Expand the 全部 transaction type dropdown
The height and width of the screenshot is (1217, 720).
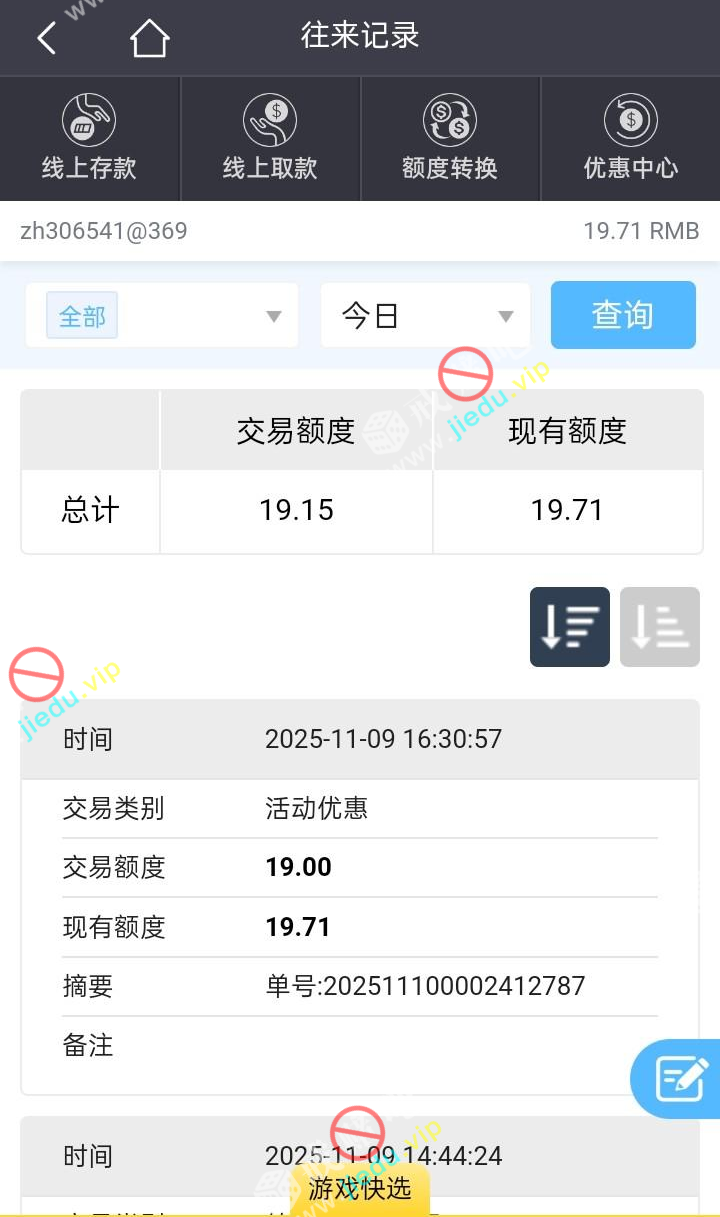pos(162,316)
